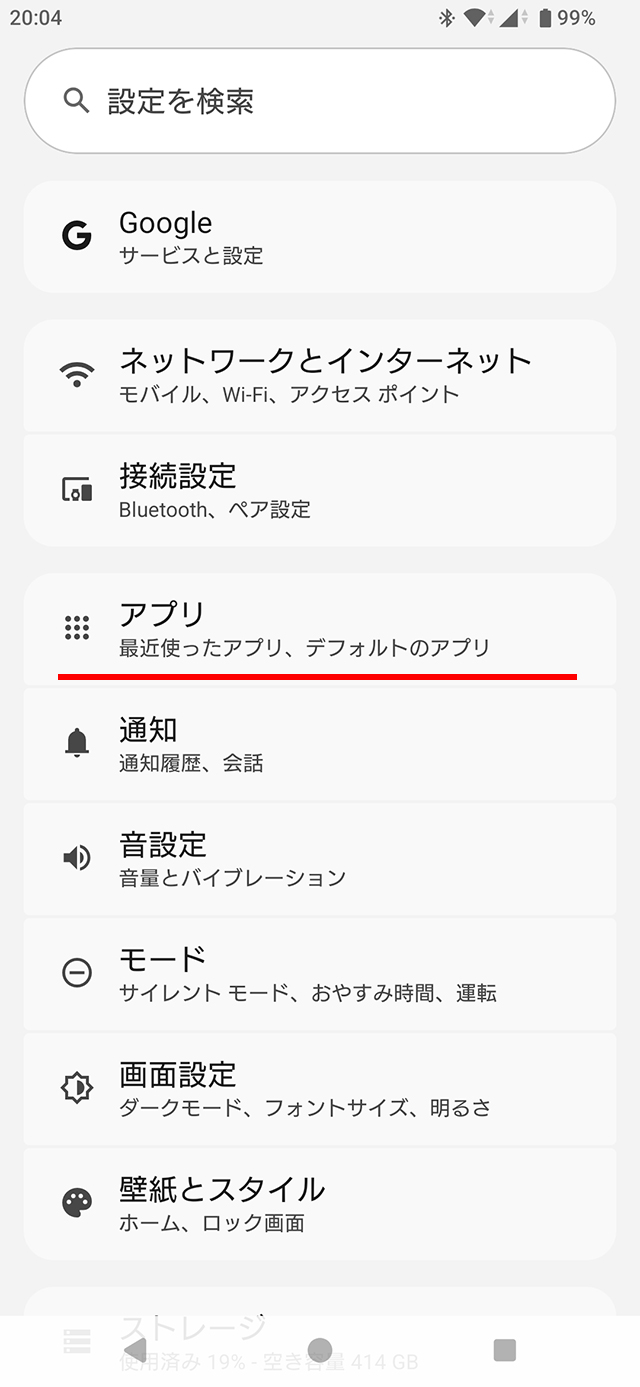Viewport: 640px width, 1387px height.
Task: Select 通知 settings
Action: pyautogui.click(x=320, y=743)
